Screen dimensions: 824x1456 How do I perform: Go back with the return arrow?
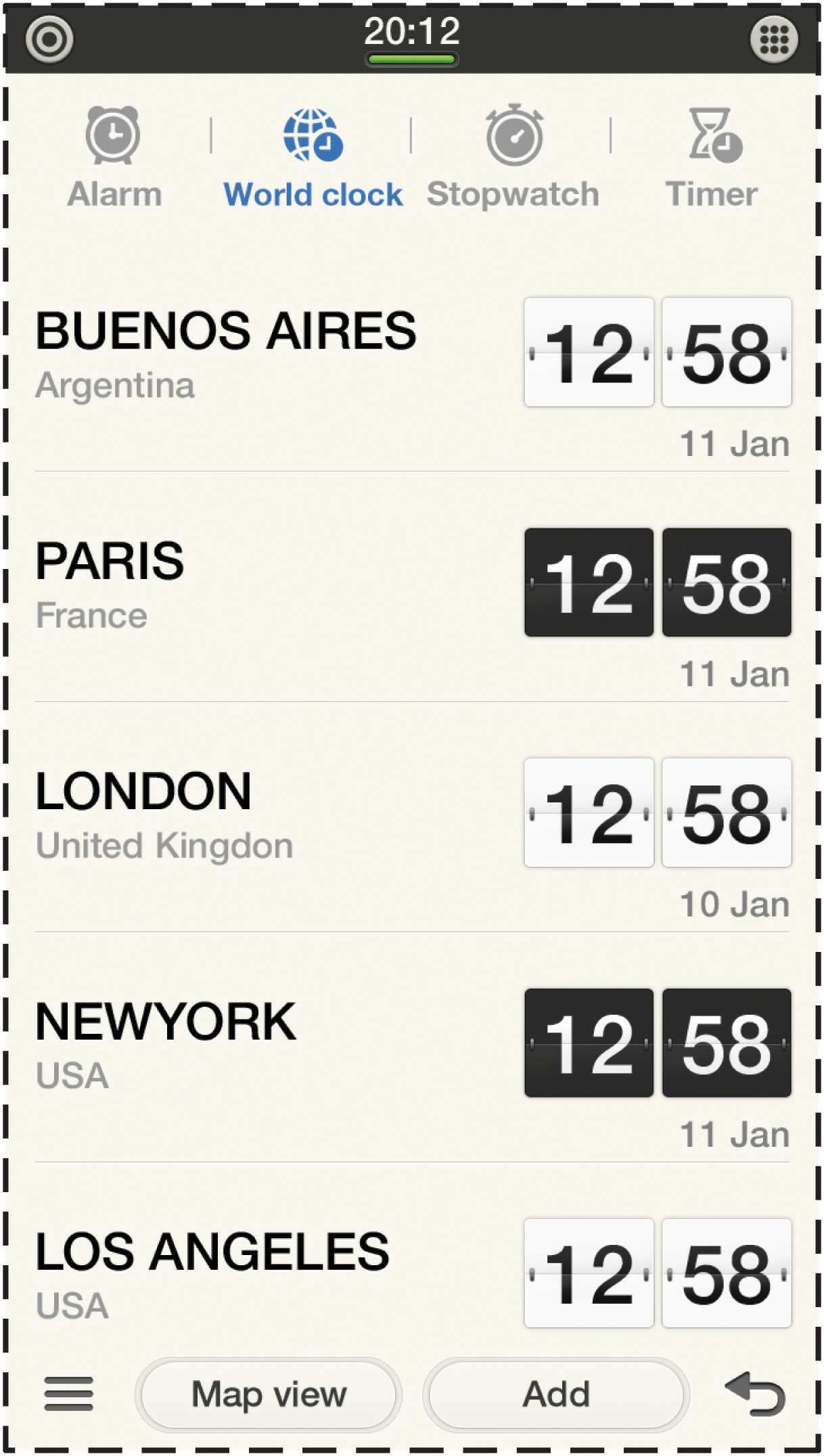(x=756, y=1394)
